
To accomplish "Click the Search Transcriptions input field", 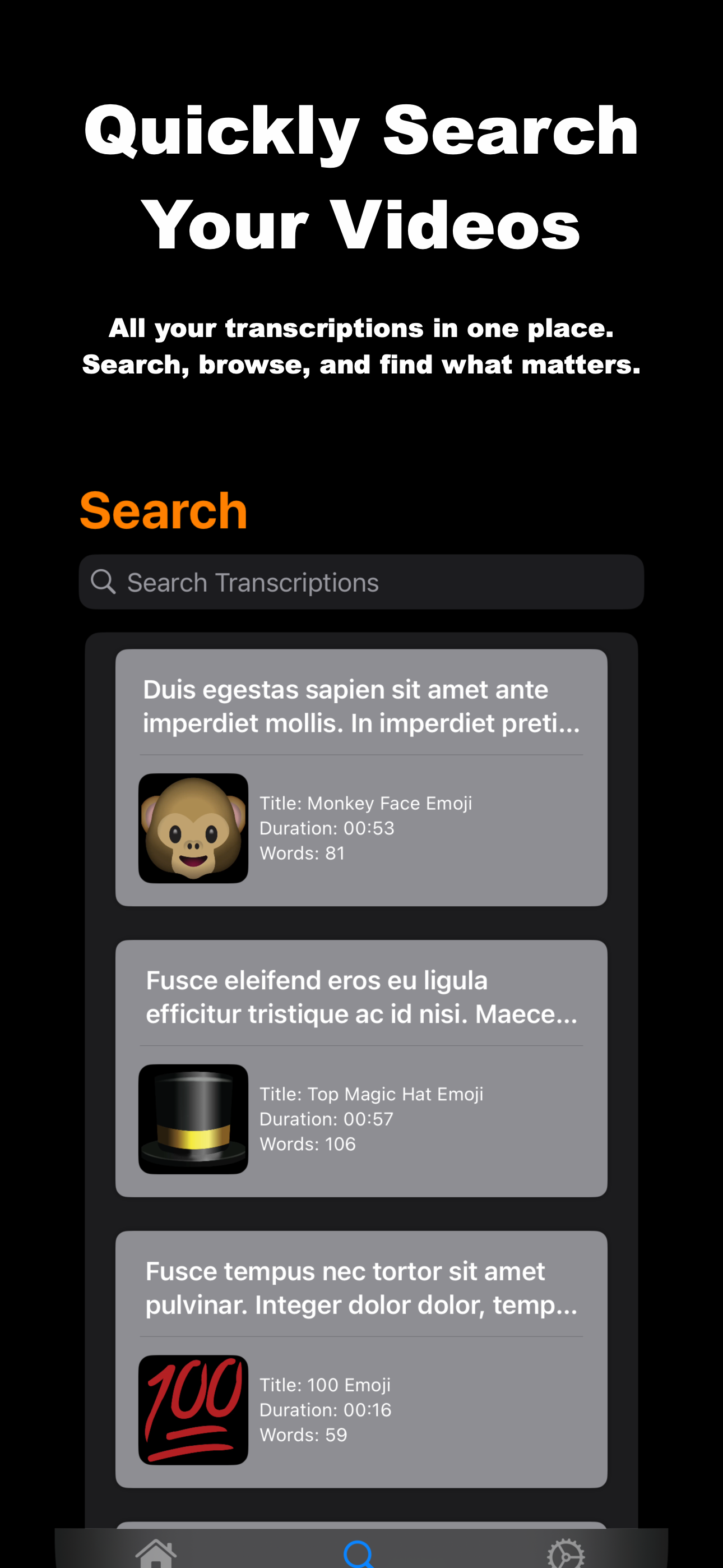I will coord(361,582).
